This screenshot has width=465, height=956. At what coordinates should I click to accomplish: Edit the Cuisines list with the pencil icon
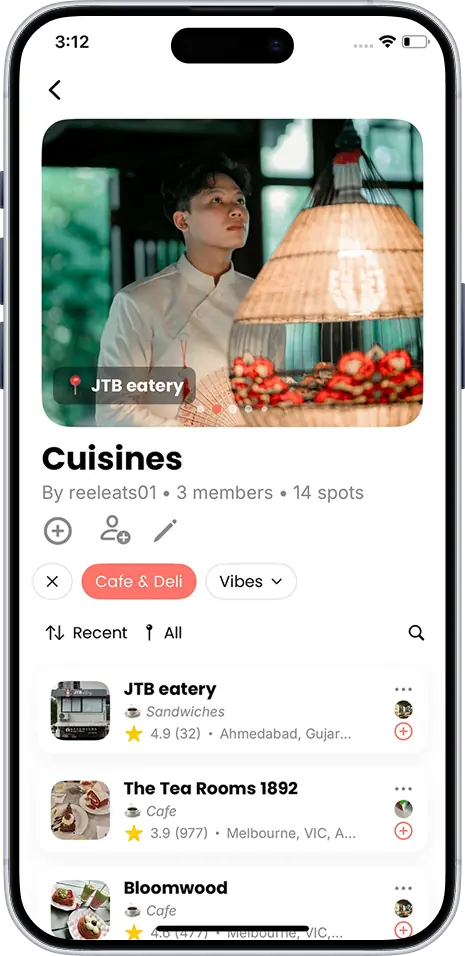coord(165,530)
